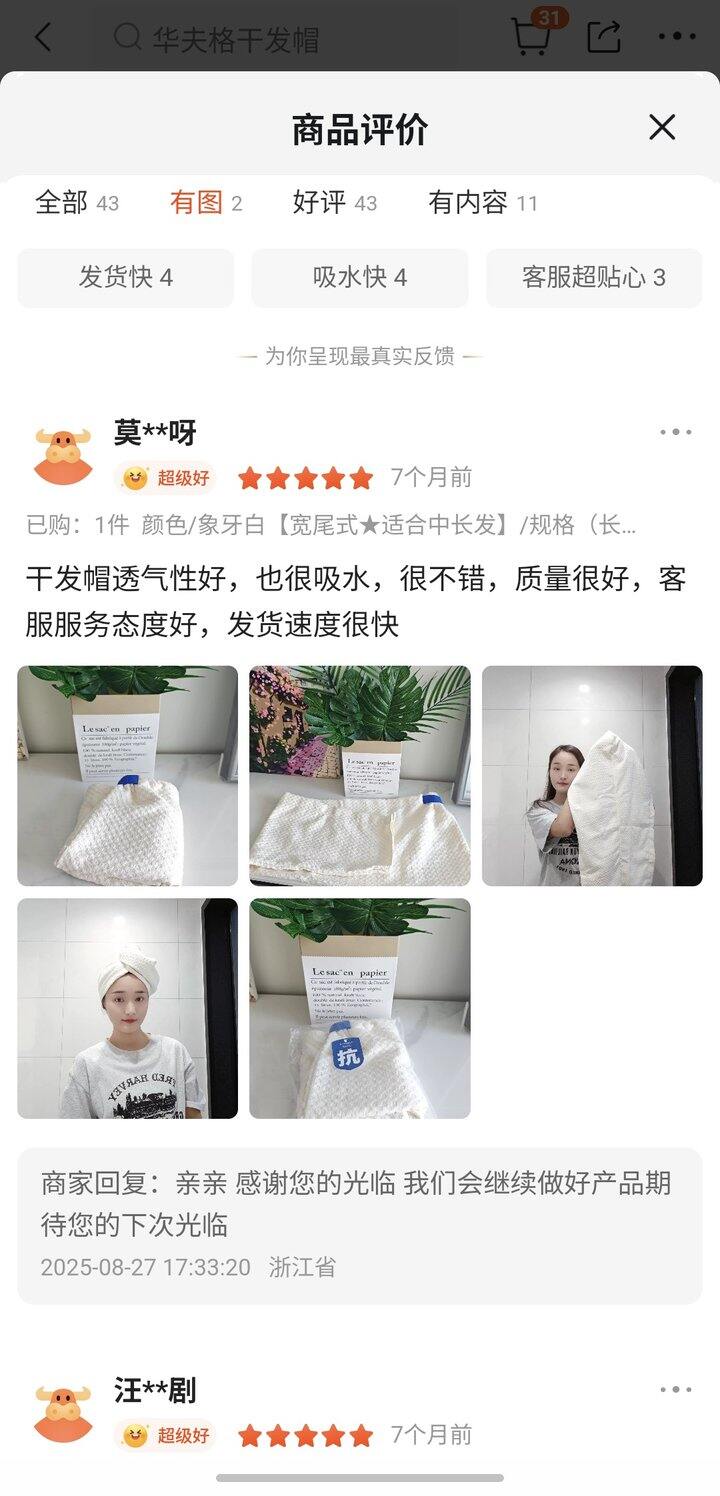Share this product
Viewport: 720px width, 1496px height.
604,37
